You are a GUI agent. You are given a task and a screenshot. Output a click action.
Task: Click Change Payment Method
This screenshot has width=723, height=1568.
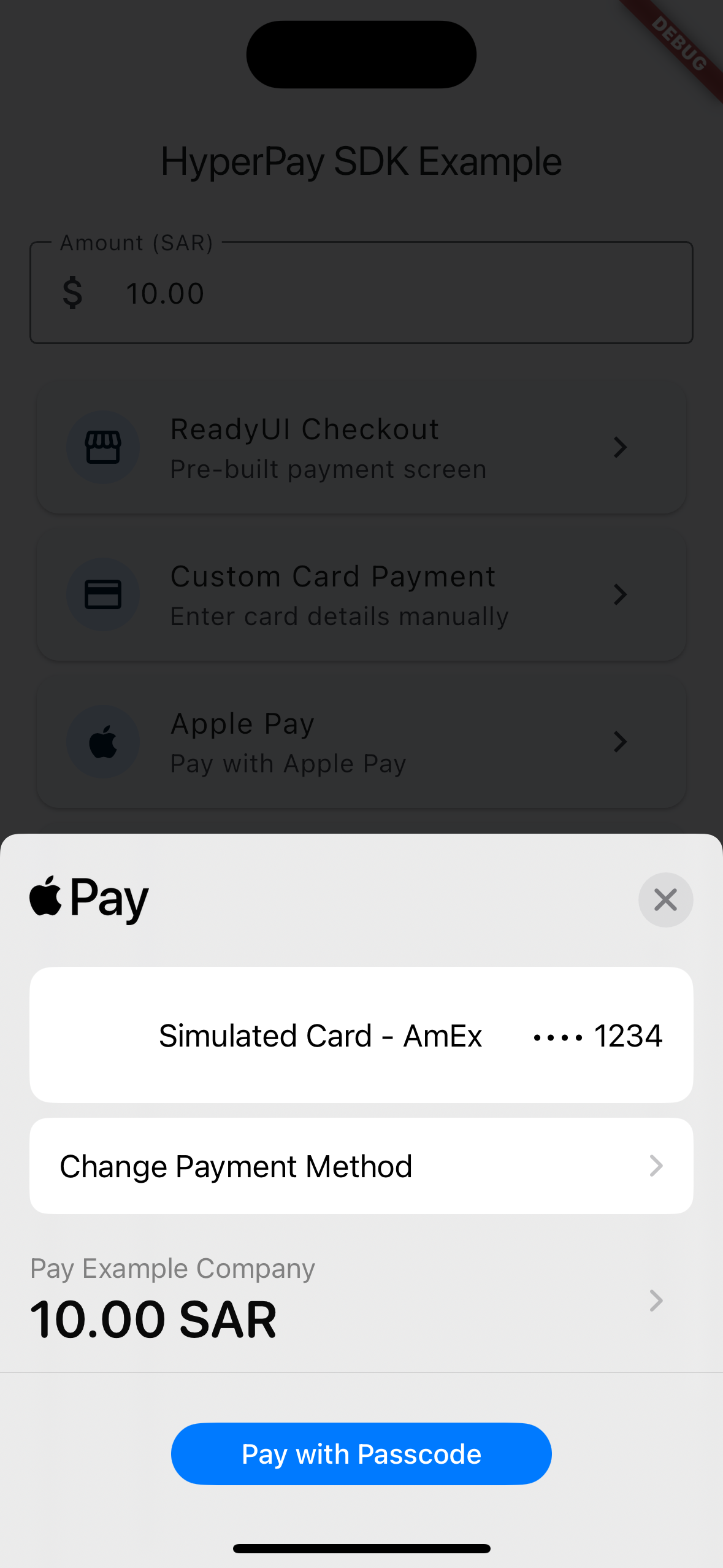(235, 1166)
